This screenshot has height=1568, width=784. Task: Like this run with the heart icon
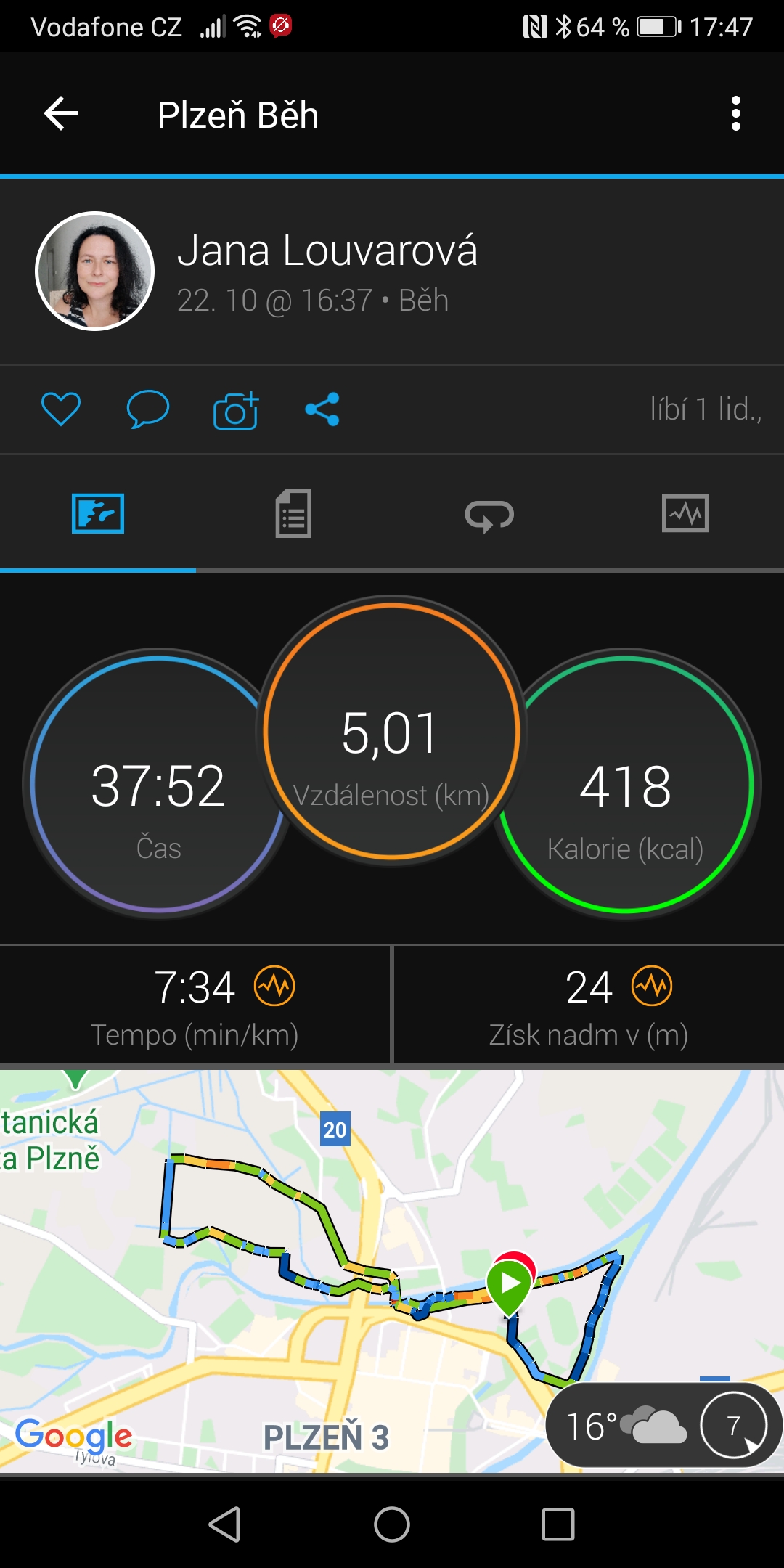(x=61, y=409)
